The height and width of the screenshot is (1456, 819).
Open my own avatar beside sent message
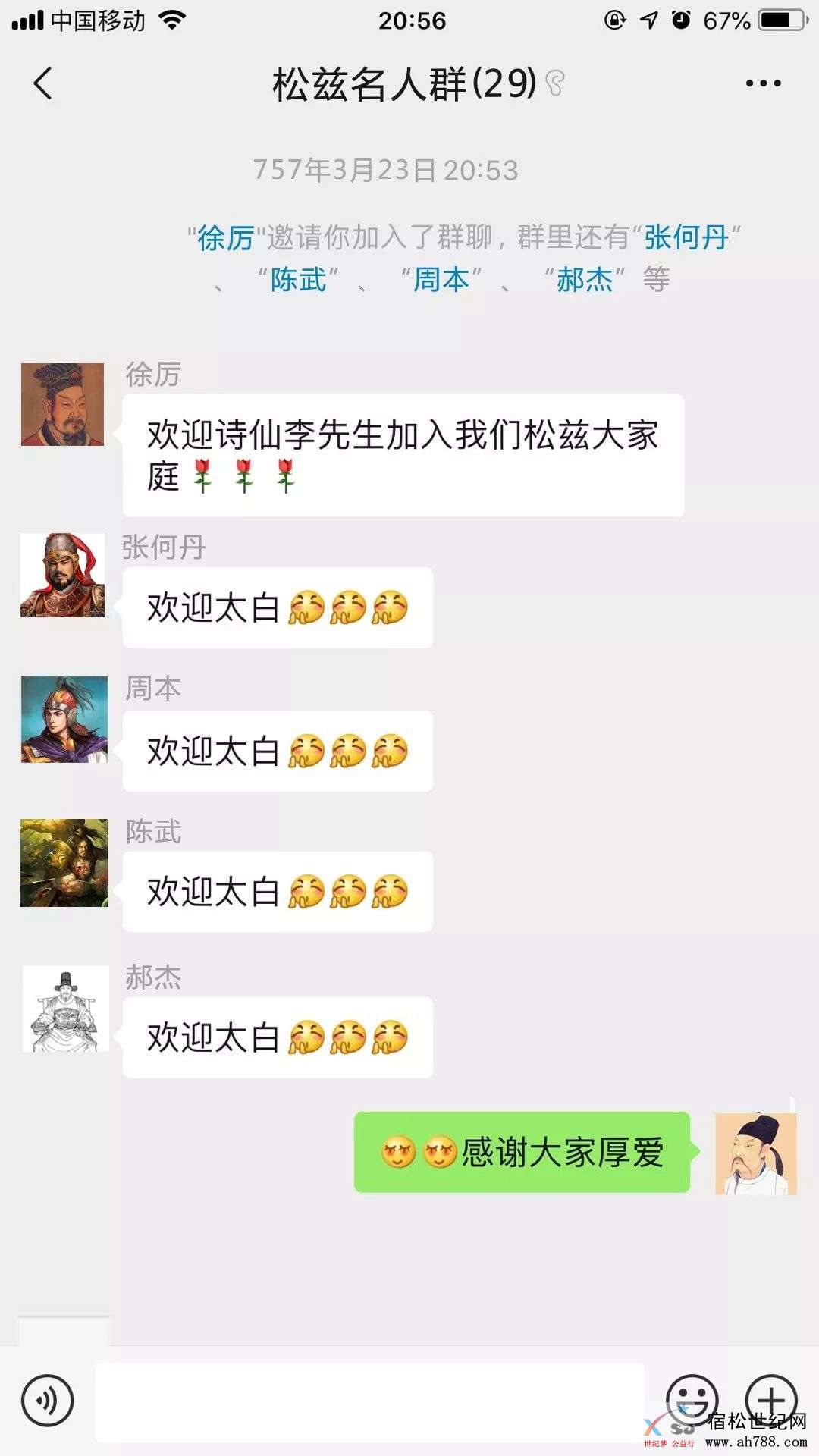tap(755, 1153)
